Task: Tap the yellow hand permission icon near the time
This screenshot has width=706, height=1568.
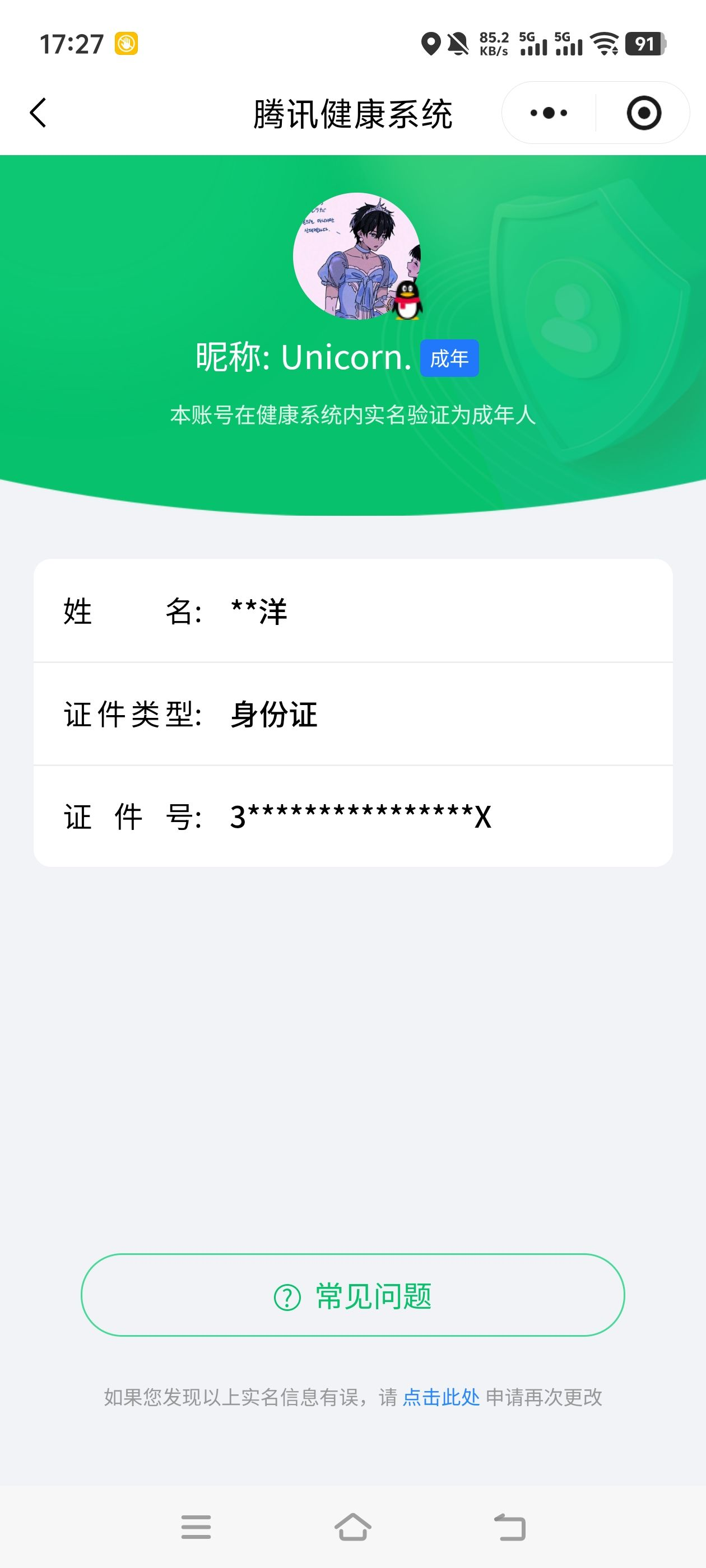Action: 125,44
